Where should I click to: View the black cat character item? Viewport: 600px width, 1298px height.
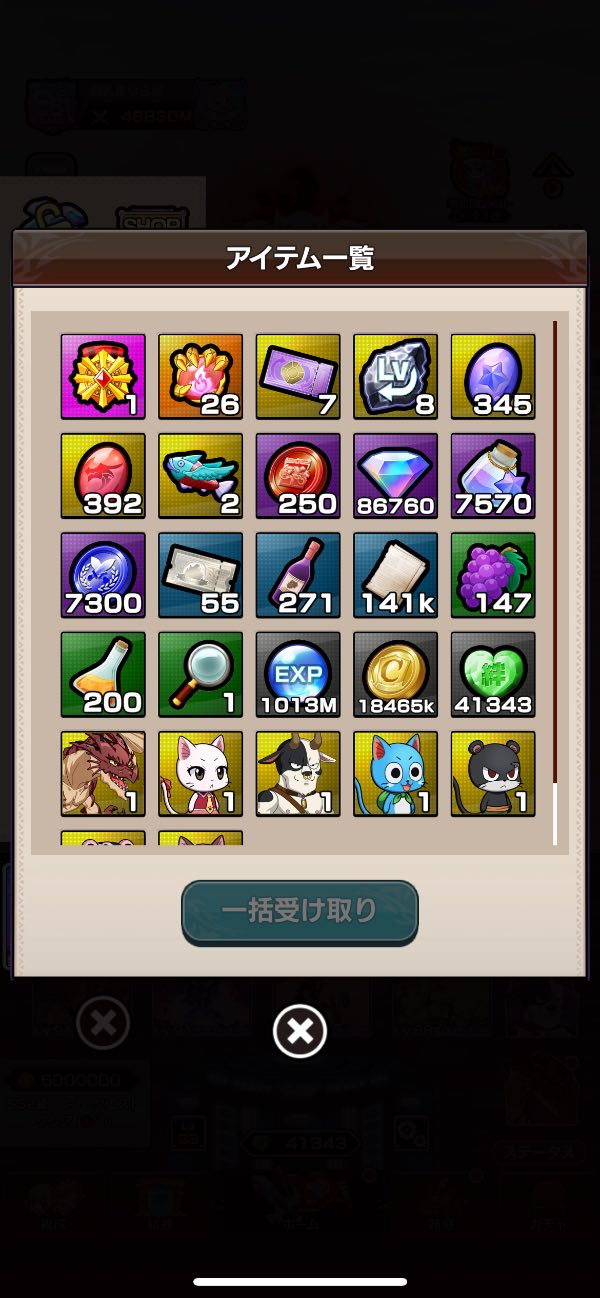click(x=493, y=773)
